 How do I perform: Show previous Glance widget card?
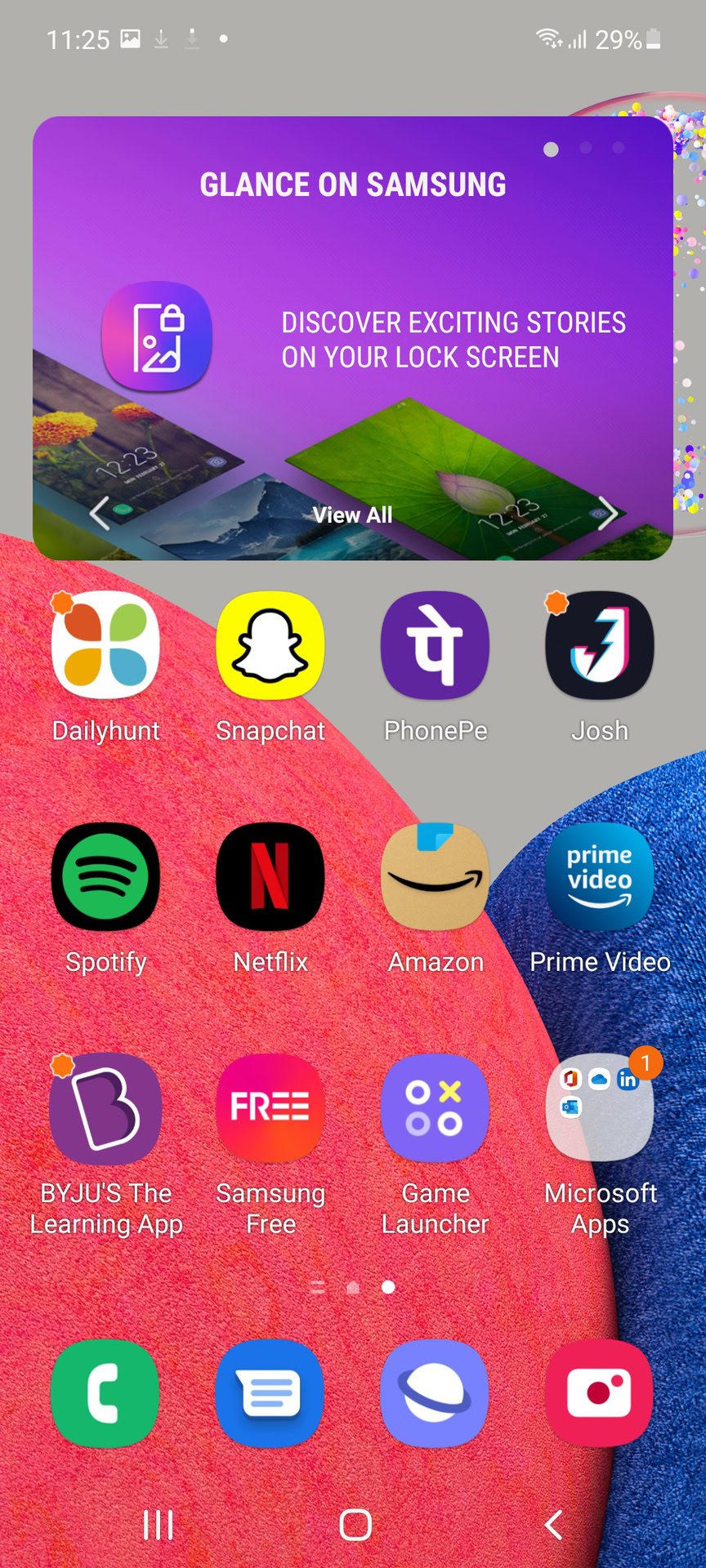click(100, 514)
